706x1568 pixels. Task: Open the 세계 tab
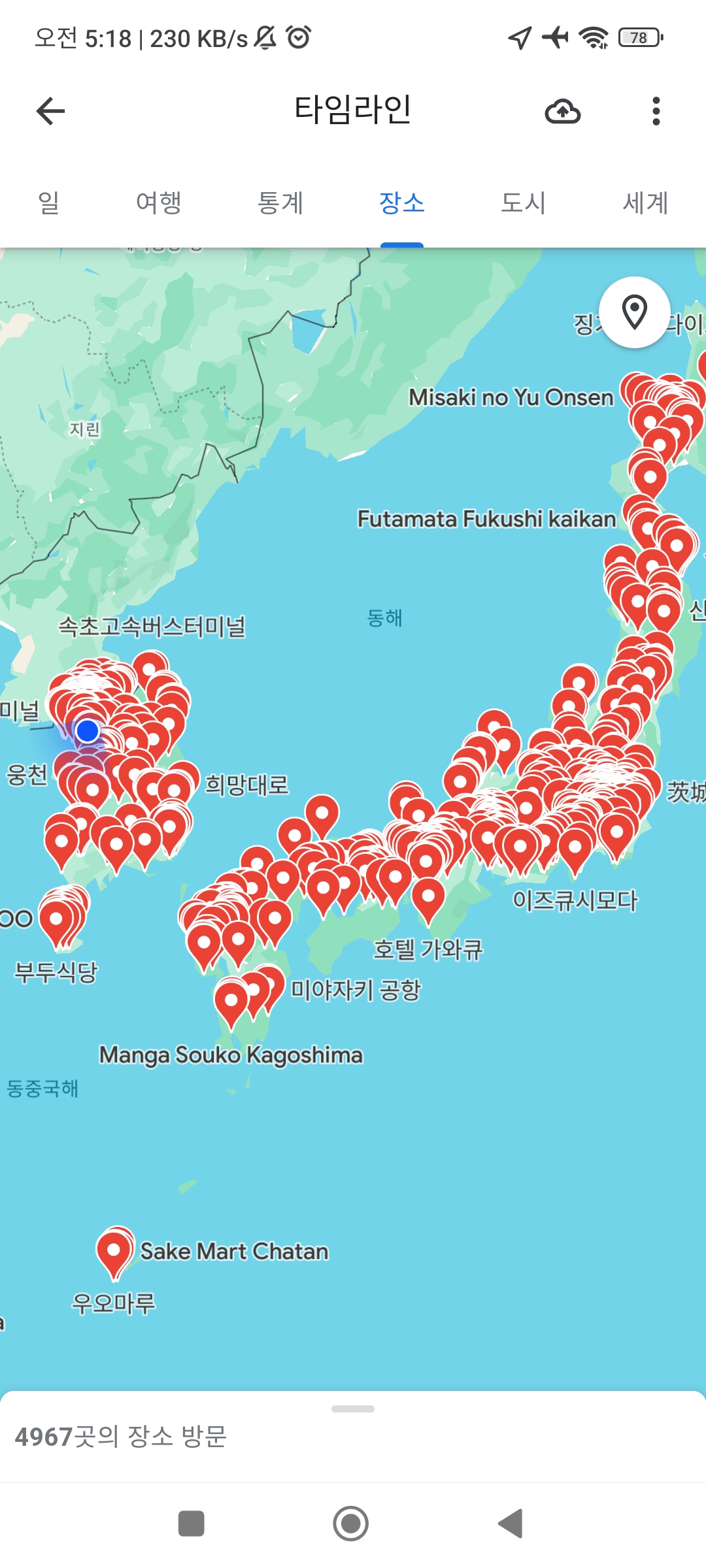pyautogui.click(x=645, y=203)
